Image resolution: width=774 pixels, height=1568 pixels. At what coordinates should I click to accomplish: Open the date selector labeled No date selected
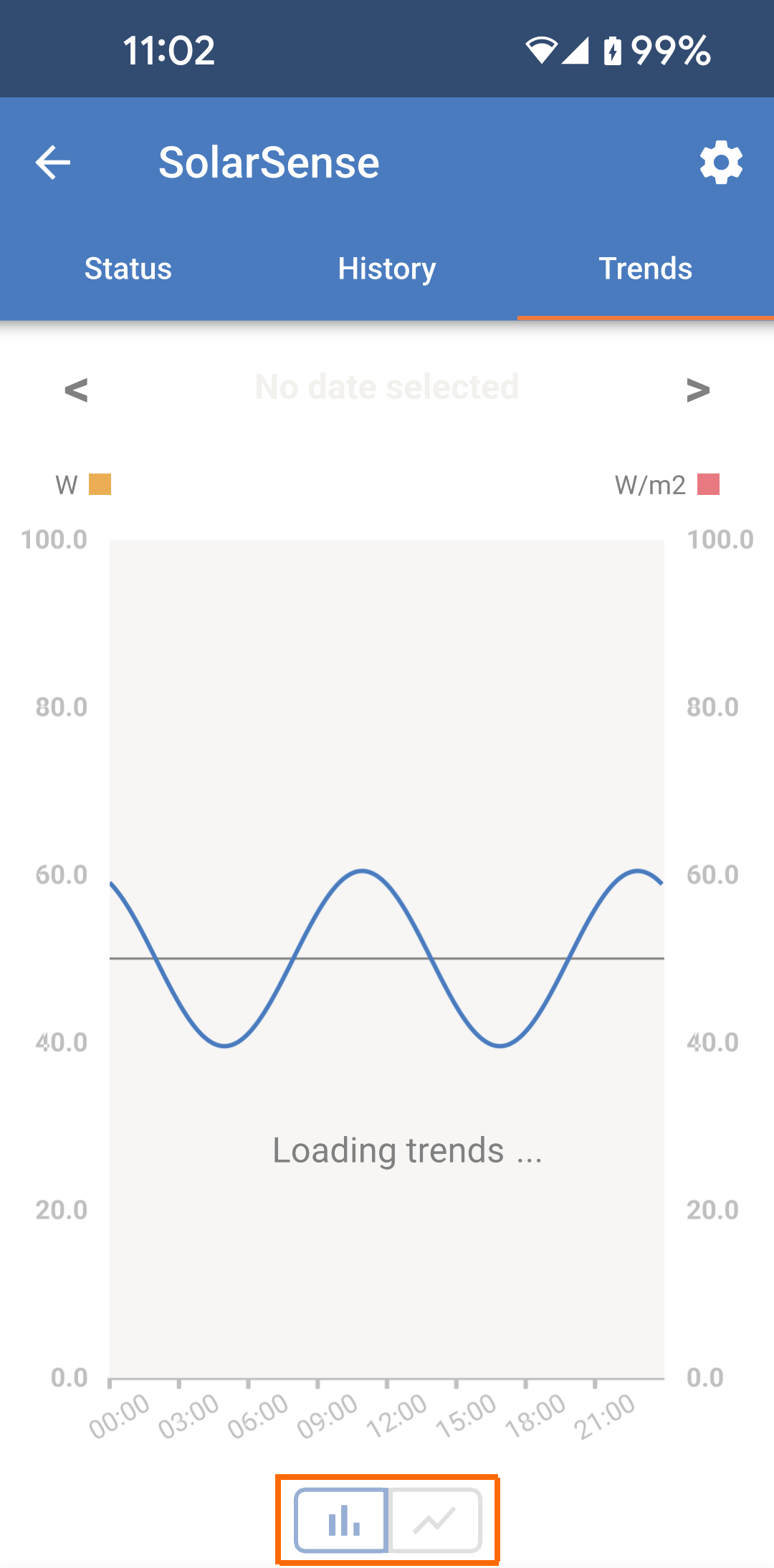387,387
